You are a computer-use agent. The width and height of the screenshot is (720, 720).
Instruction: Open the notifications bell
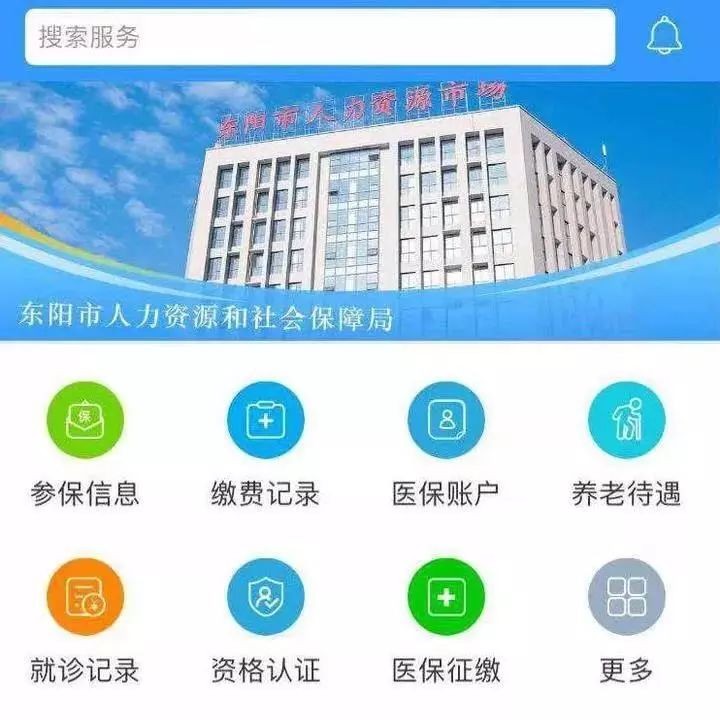(665, 37)
